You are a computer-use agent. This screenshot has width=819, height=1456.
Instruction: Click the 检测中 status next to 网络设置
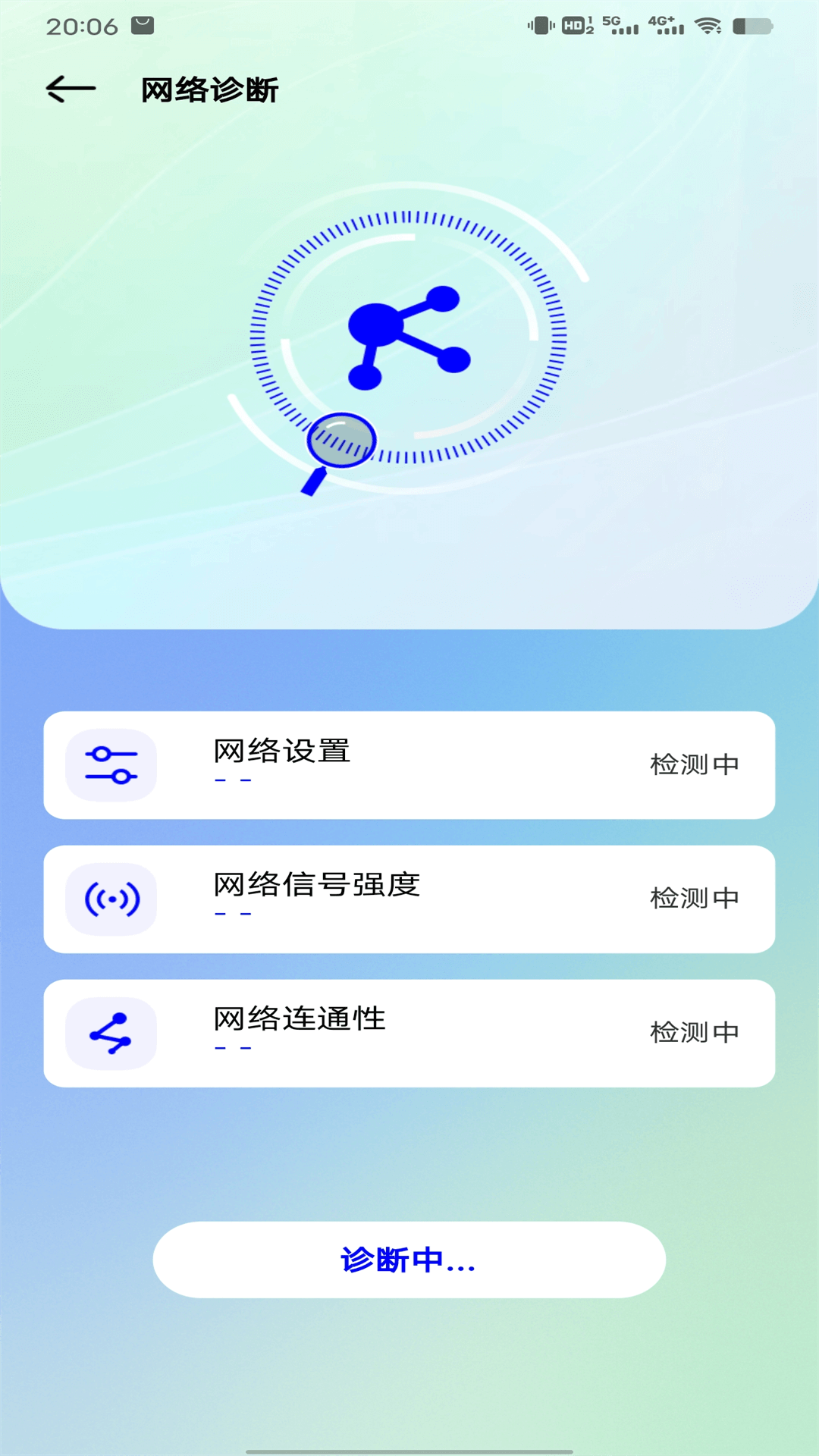(x=694, y=765)
